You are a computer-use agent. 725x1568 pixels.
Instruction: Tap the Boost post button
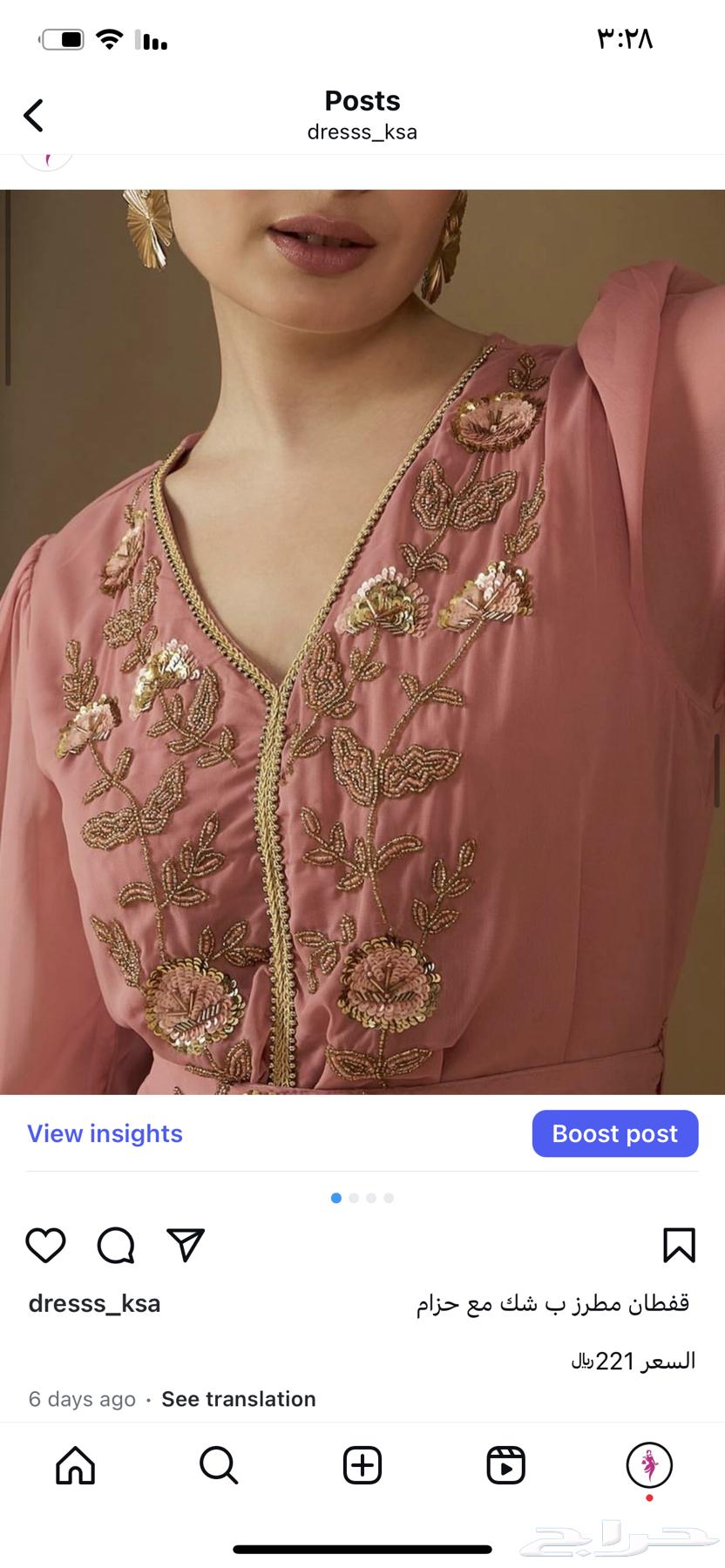pyautogui.click(x=614, y=1133)
